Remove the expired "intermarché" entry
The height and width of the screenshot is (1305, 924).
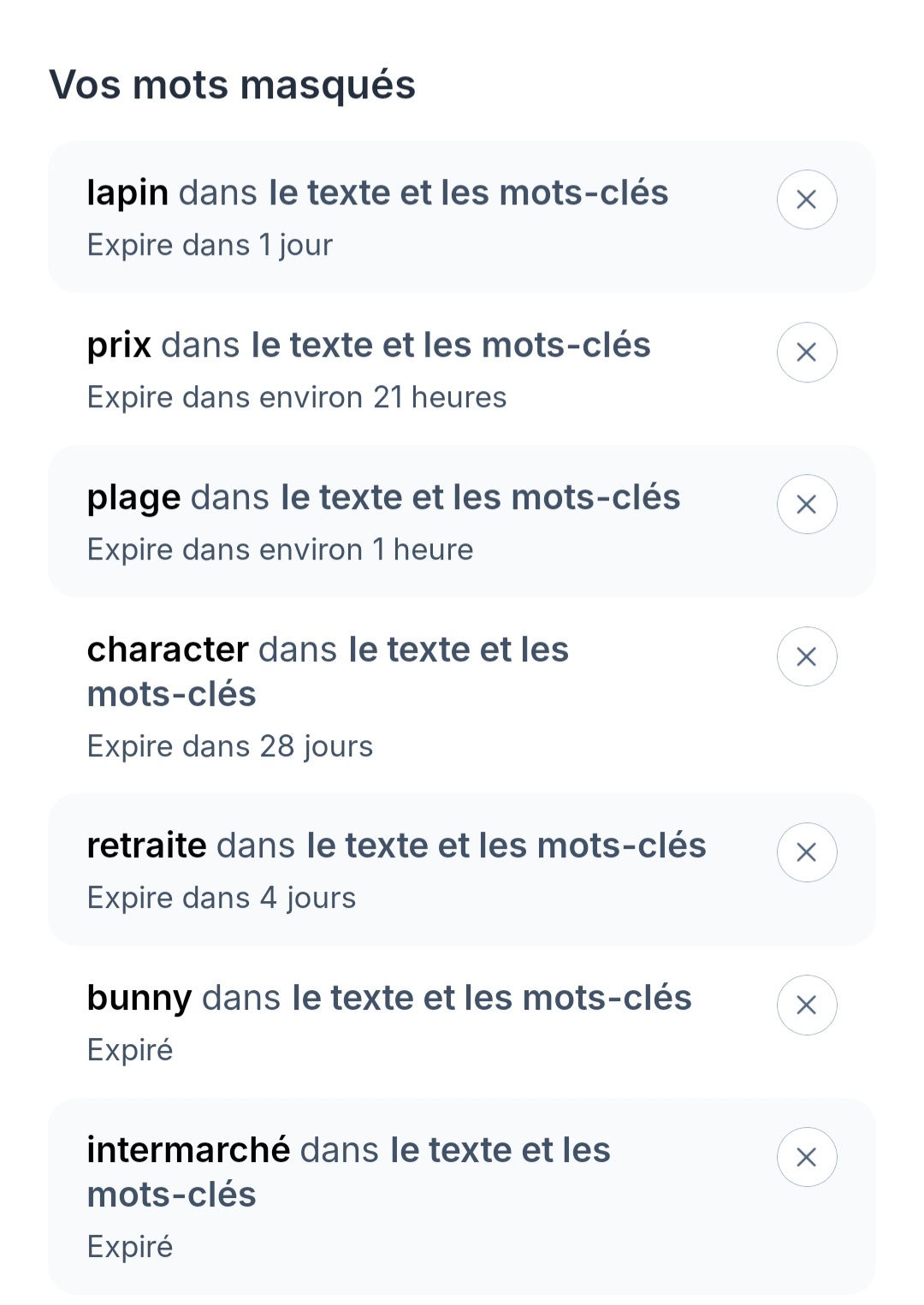pyautogui.click(x=806, y=1157)
